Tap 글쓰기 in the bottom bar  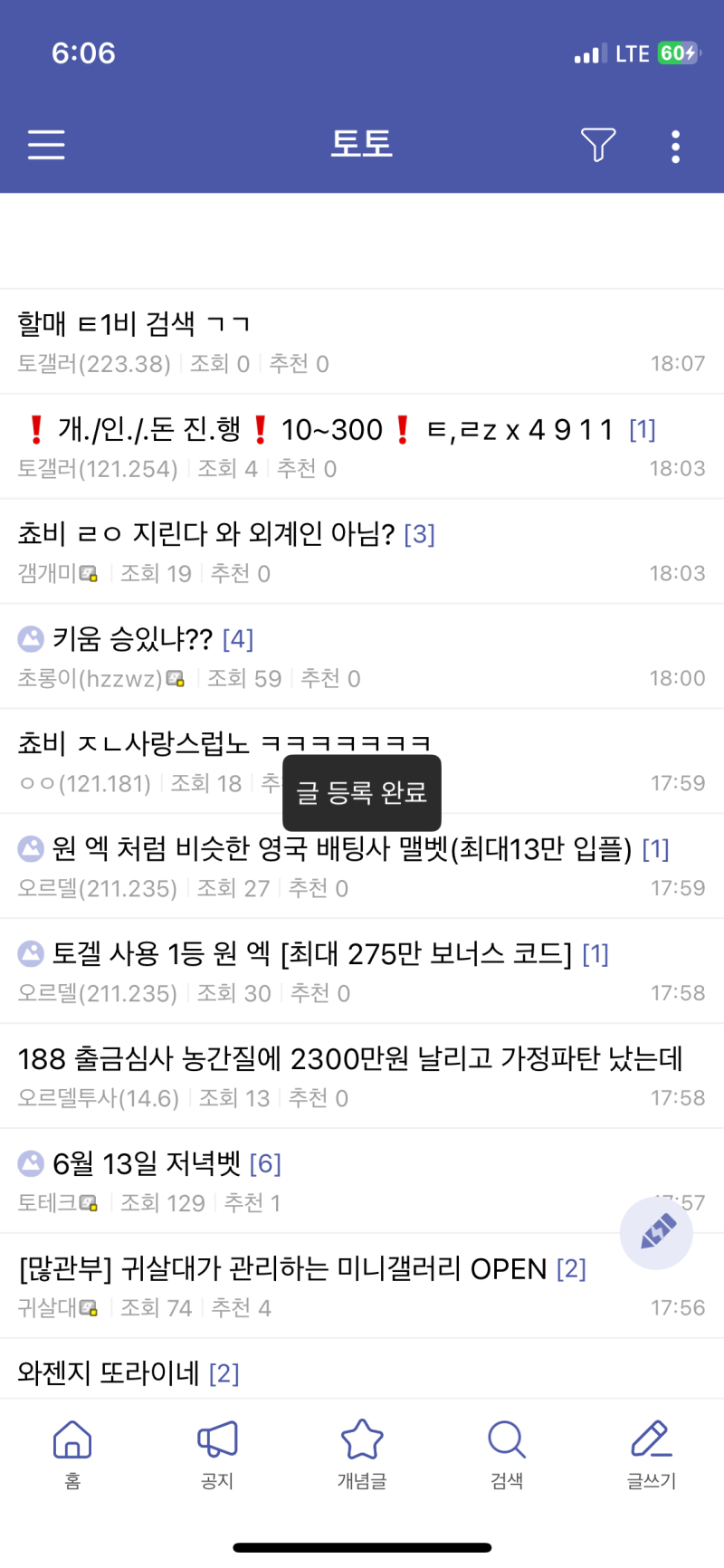(x=652, y=1453)
